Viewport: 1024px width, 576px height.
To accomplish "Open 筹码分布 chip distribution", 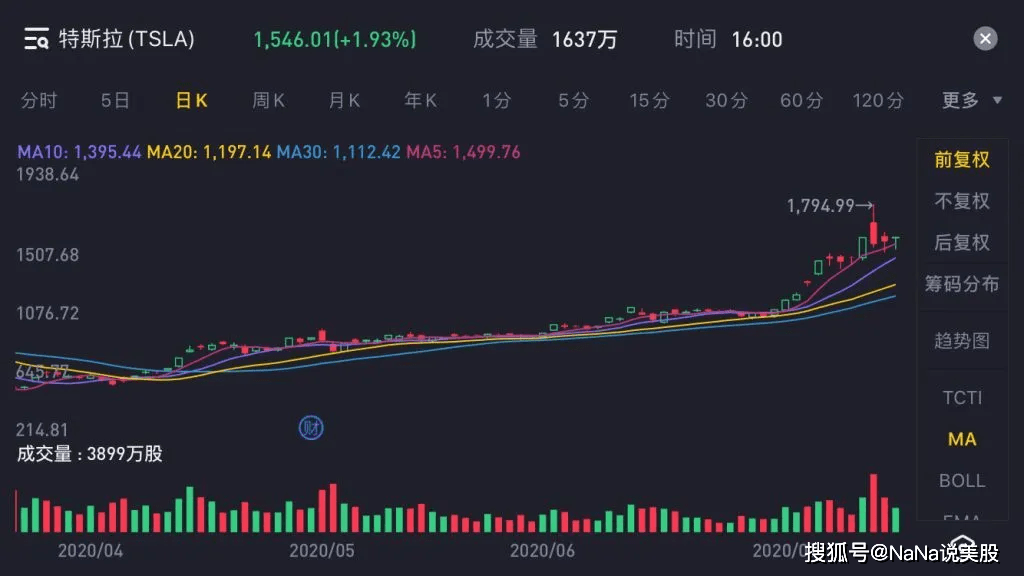I will (x=961, y=284).
